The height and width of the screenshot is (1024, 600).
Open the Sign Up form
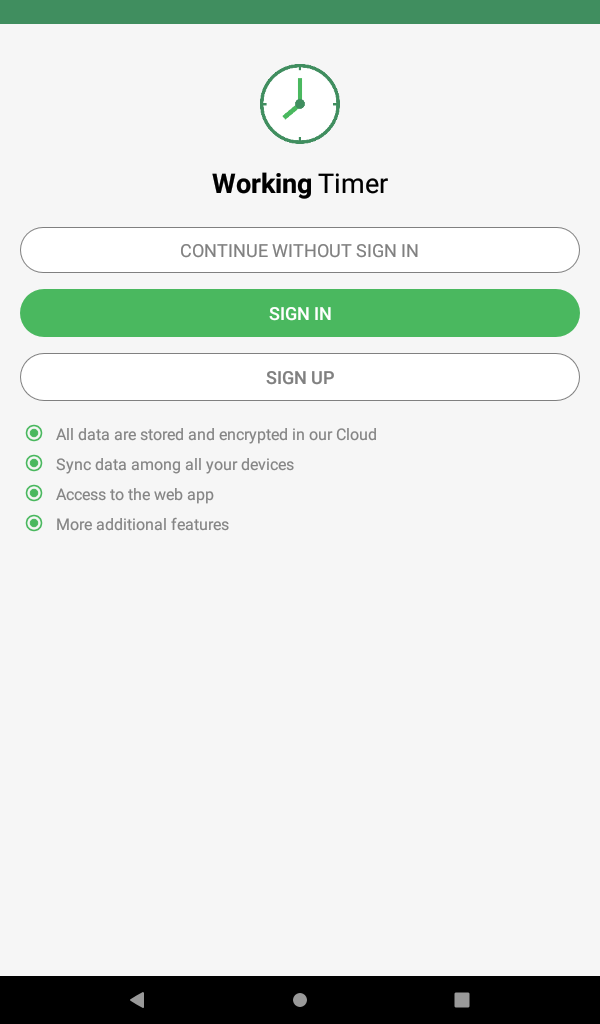click(300, 377)
